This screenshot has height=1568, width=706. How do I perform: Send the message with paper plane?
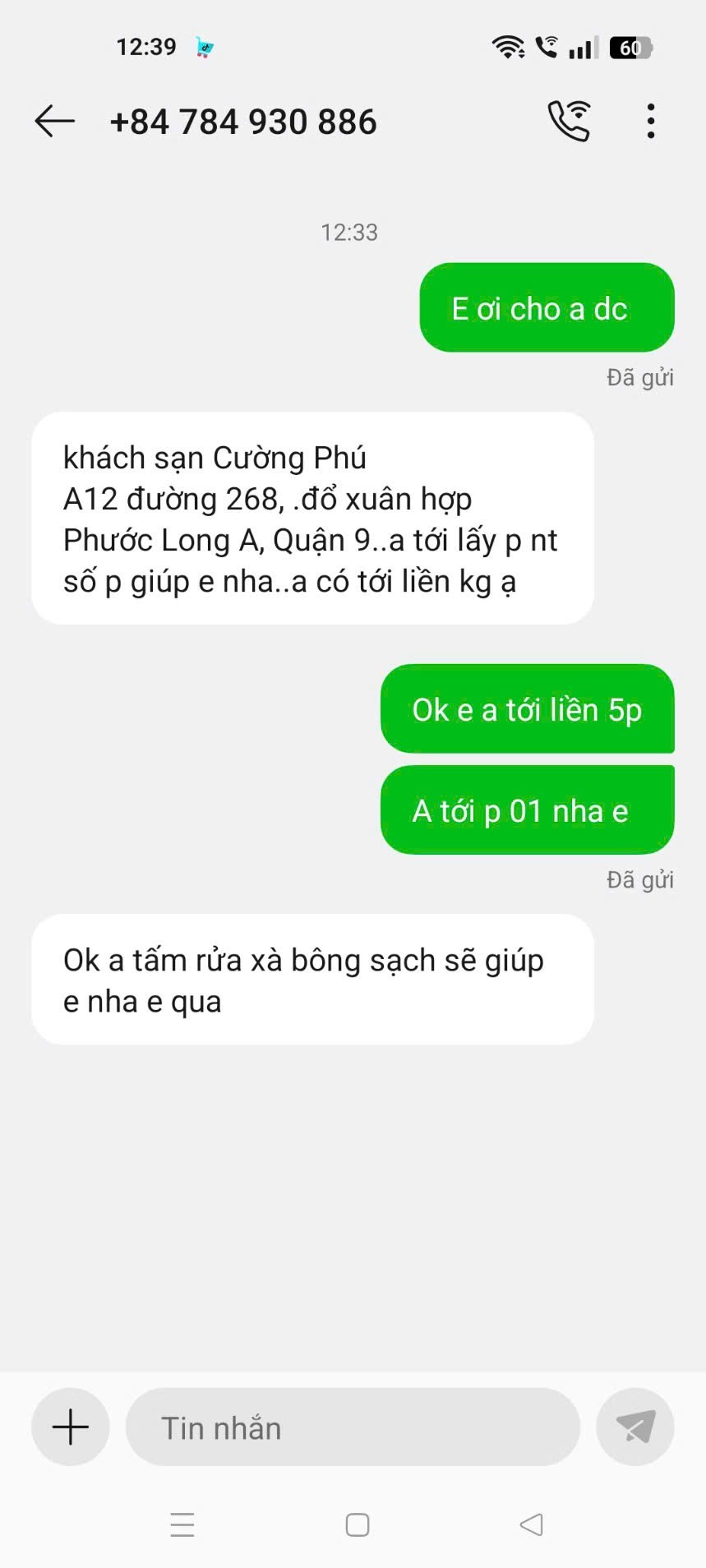click(x=634, y=1427)
